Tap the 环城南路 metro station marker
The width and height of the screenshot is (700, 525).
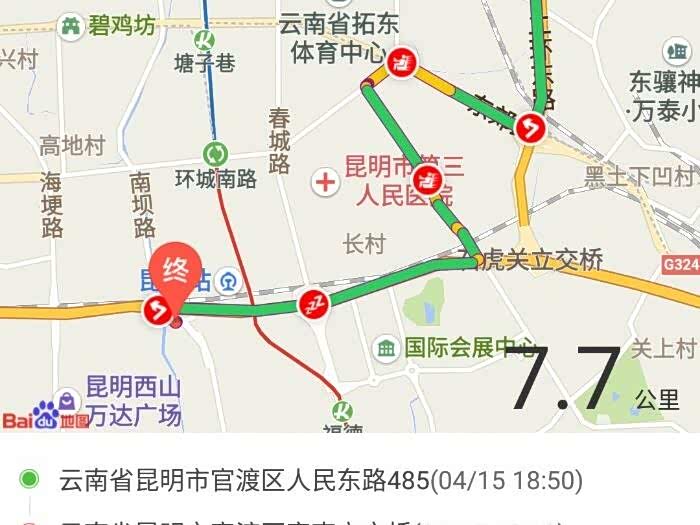pos(215,154)
